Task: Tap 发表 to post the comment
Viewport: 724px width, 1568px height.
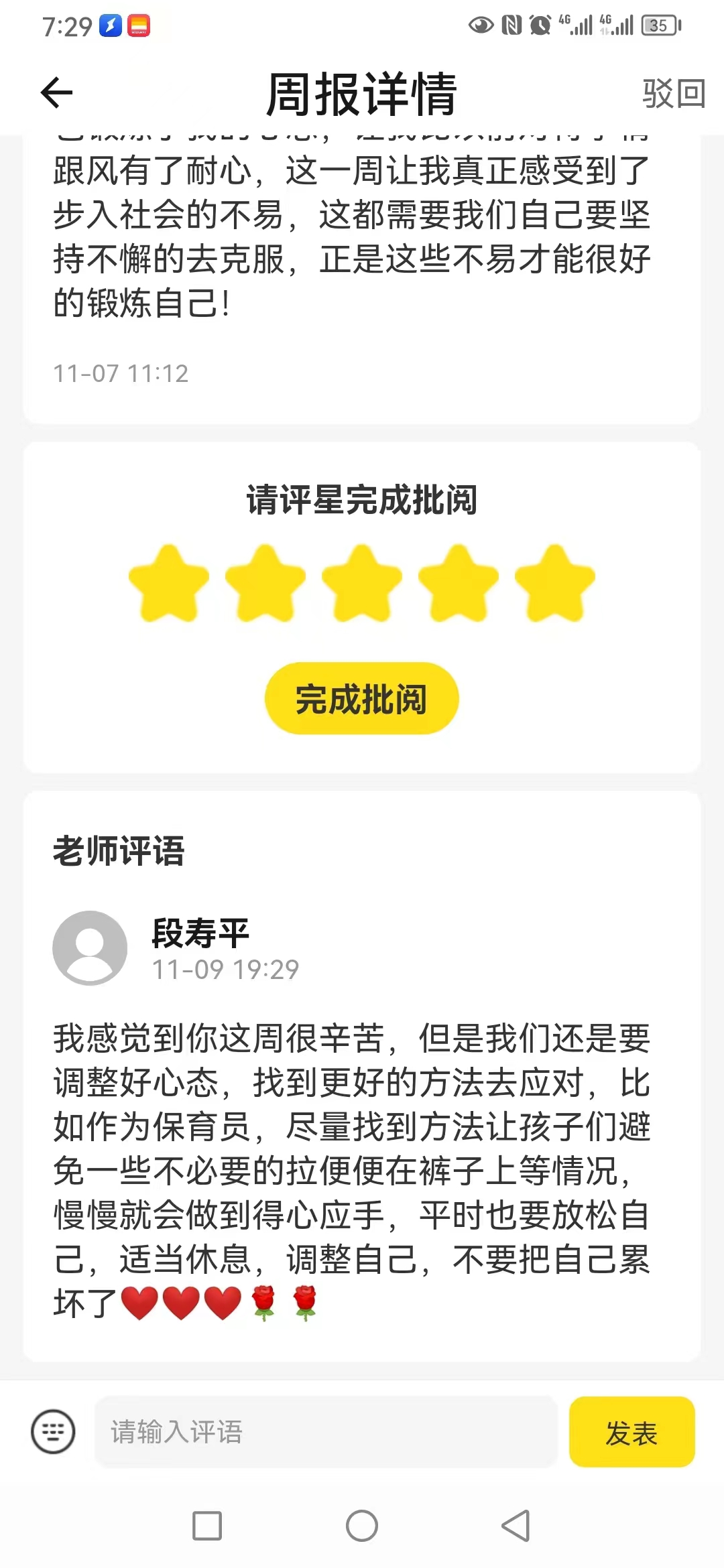Action: point(631,1432)
